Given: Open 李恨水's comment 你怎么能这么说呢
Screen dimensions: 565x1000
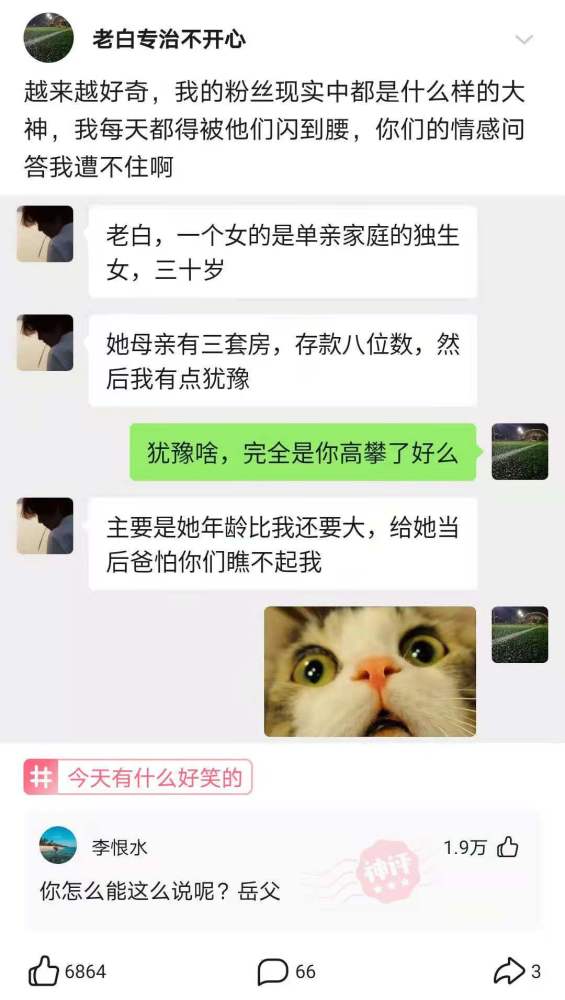Looking at the screenshot, I should (160, 890).
